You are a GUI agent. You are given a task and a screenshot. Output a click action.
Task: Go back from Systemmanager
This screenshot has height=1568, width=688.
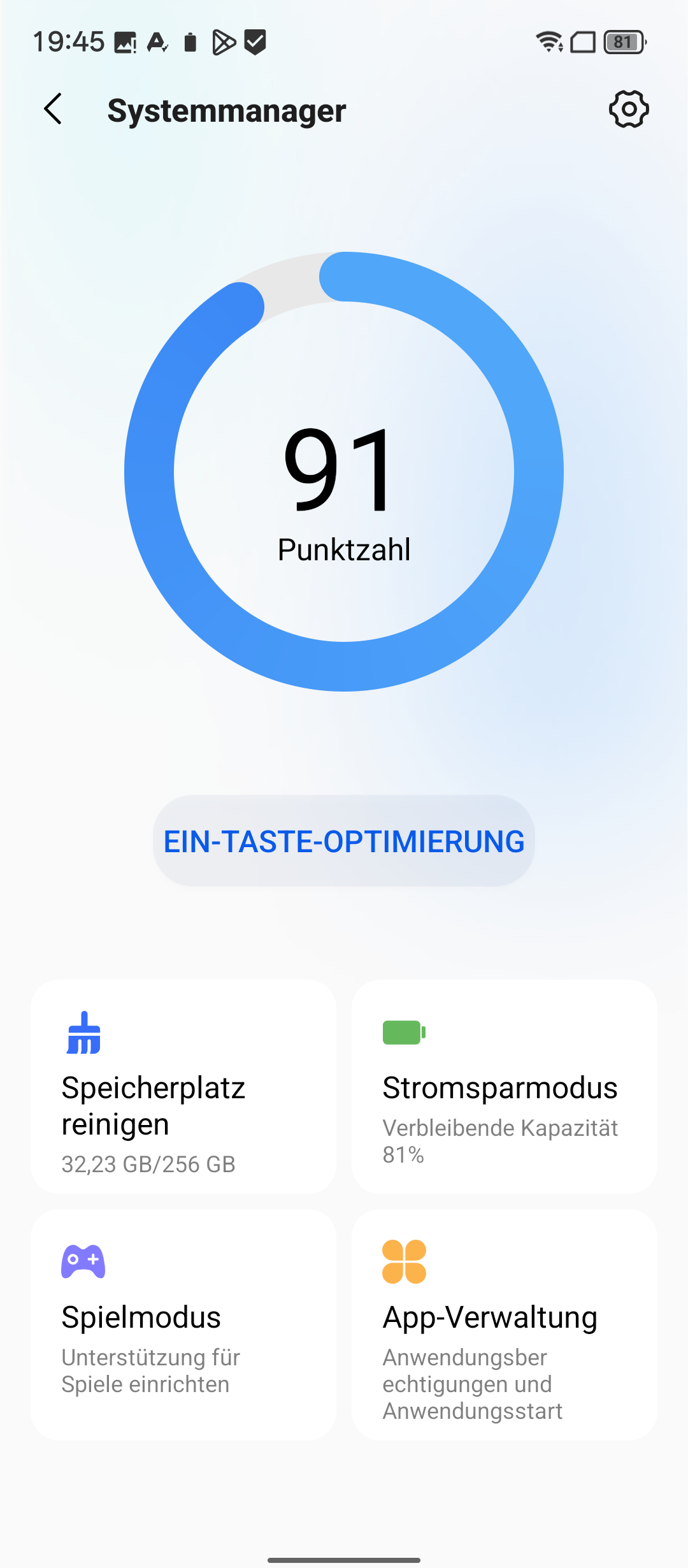[x=54, y=110]
